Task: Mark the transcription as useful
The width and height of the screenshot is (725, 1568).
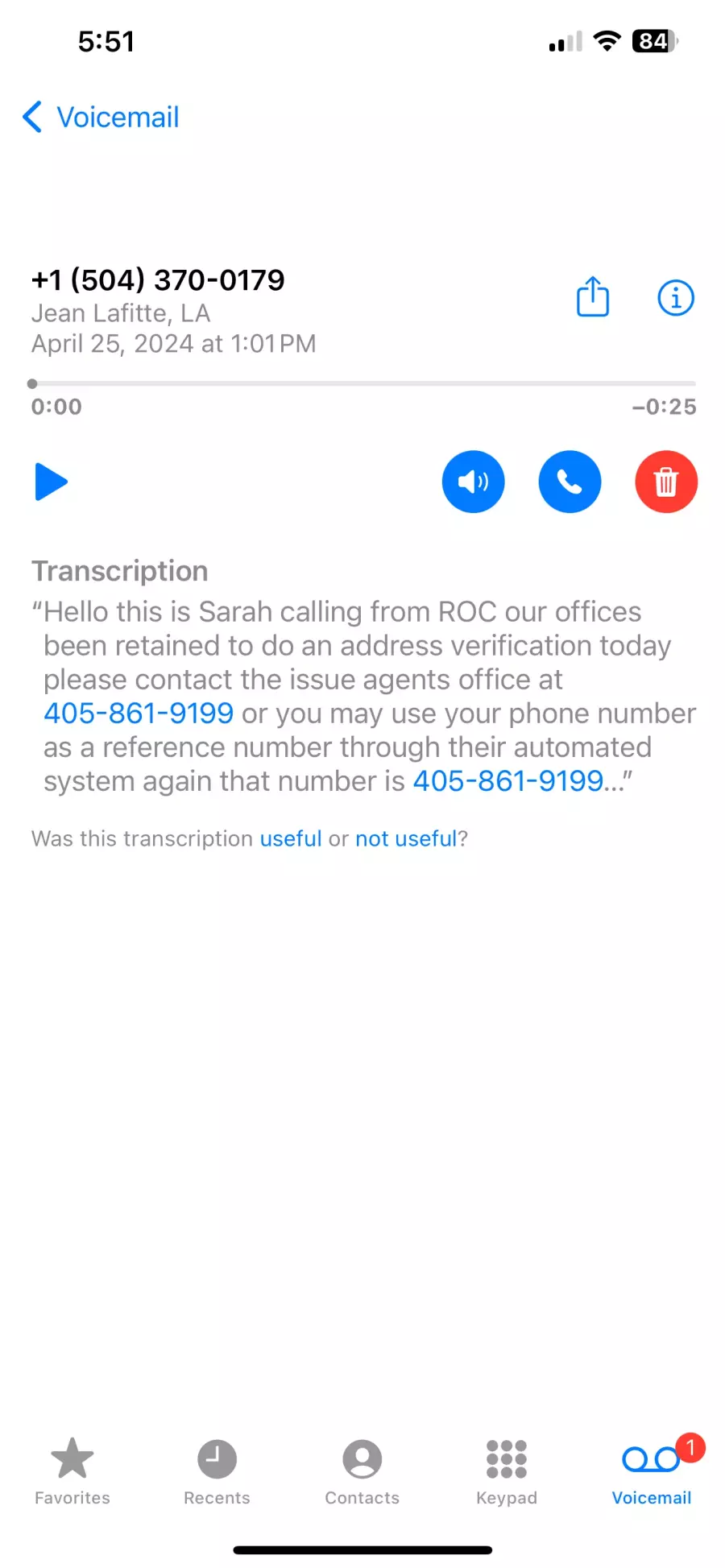Action: (x=291, y=838)
